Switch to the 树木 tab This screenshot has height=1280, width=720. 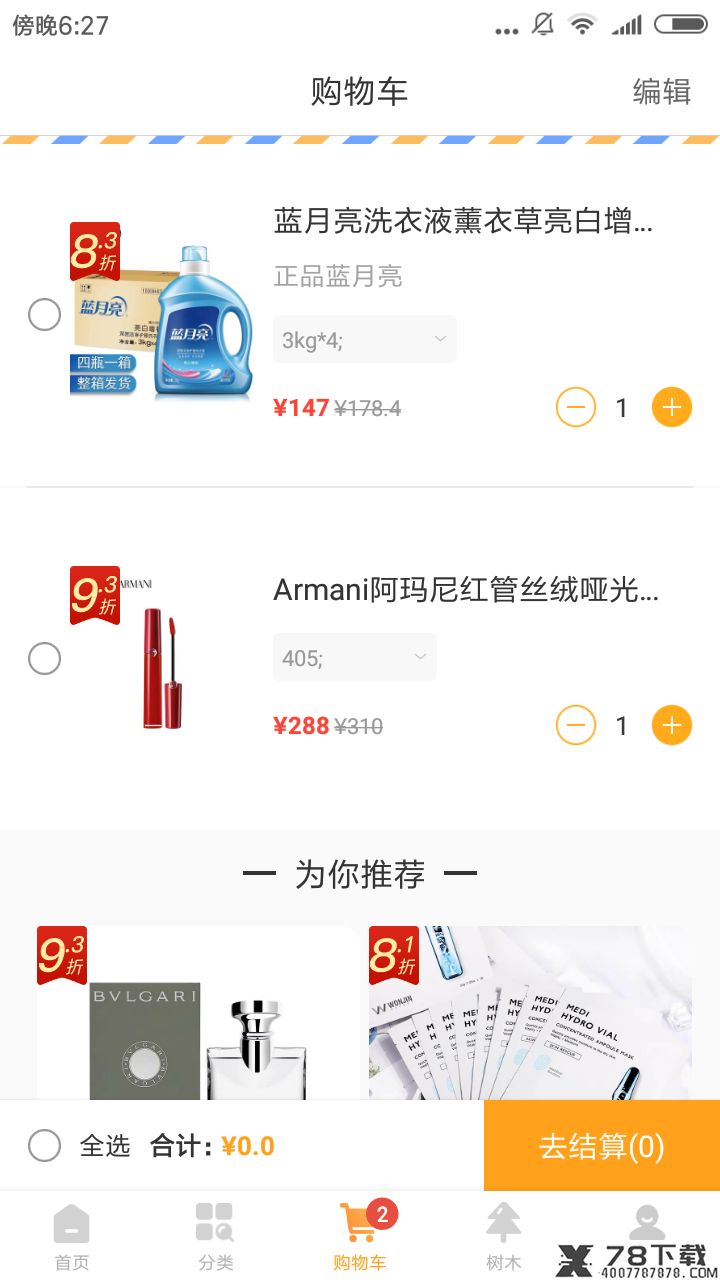coord(503,1236)
